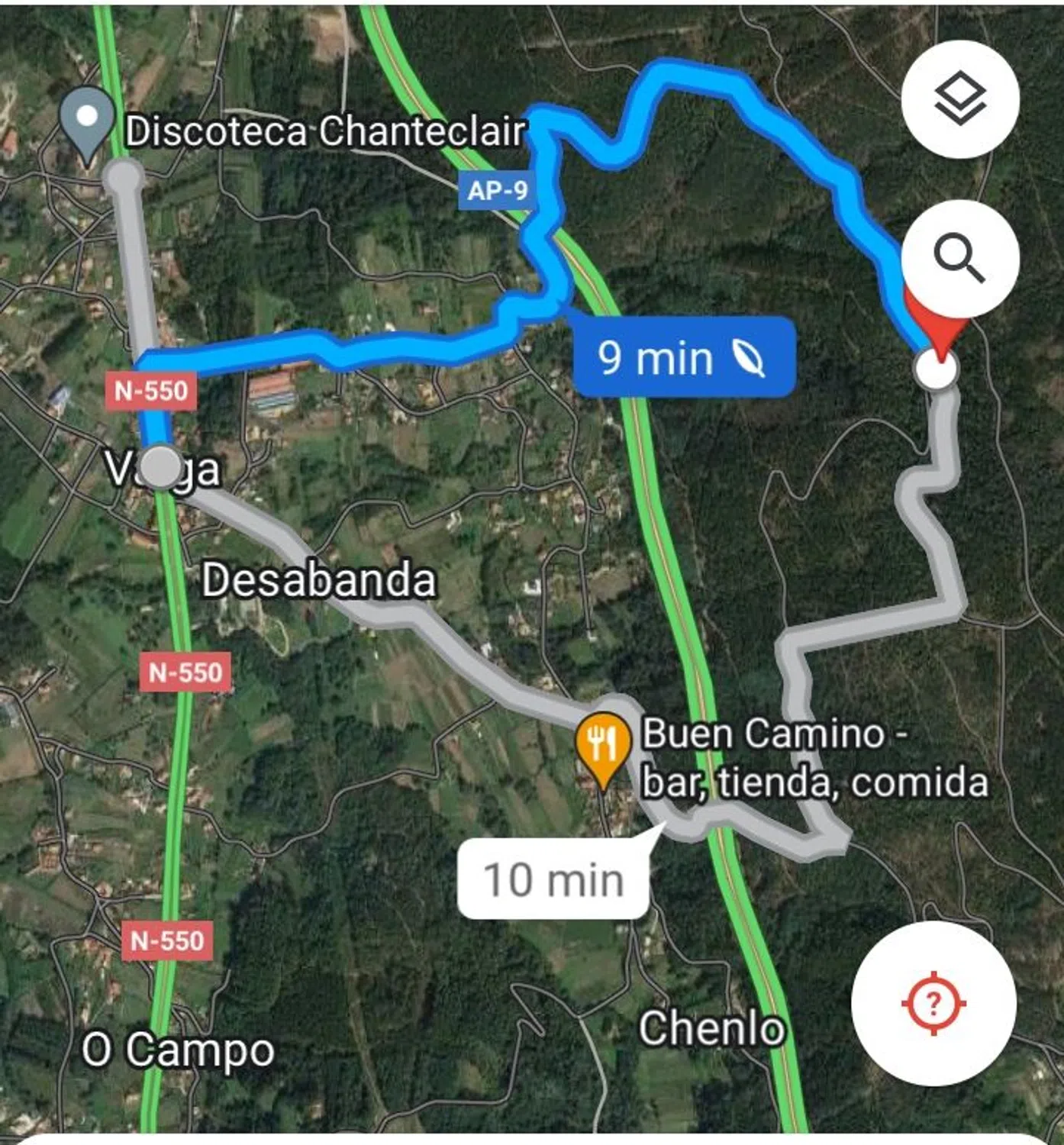
Task: Tap the search along route button
Action: 959,258
